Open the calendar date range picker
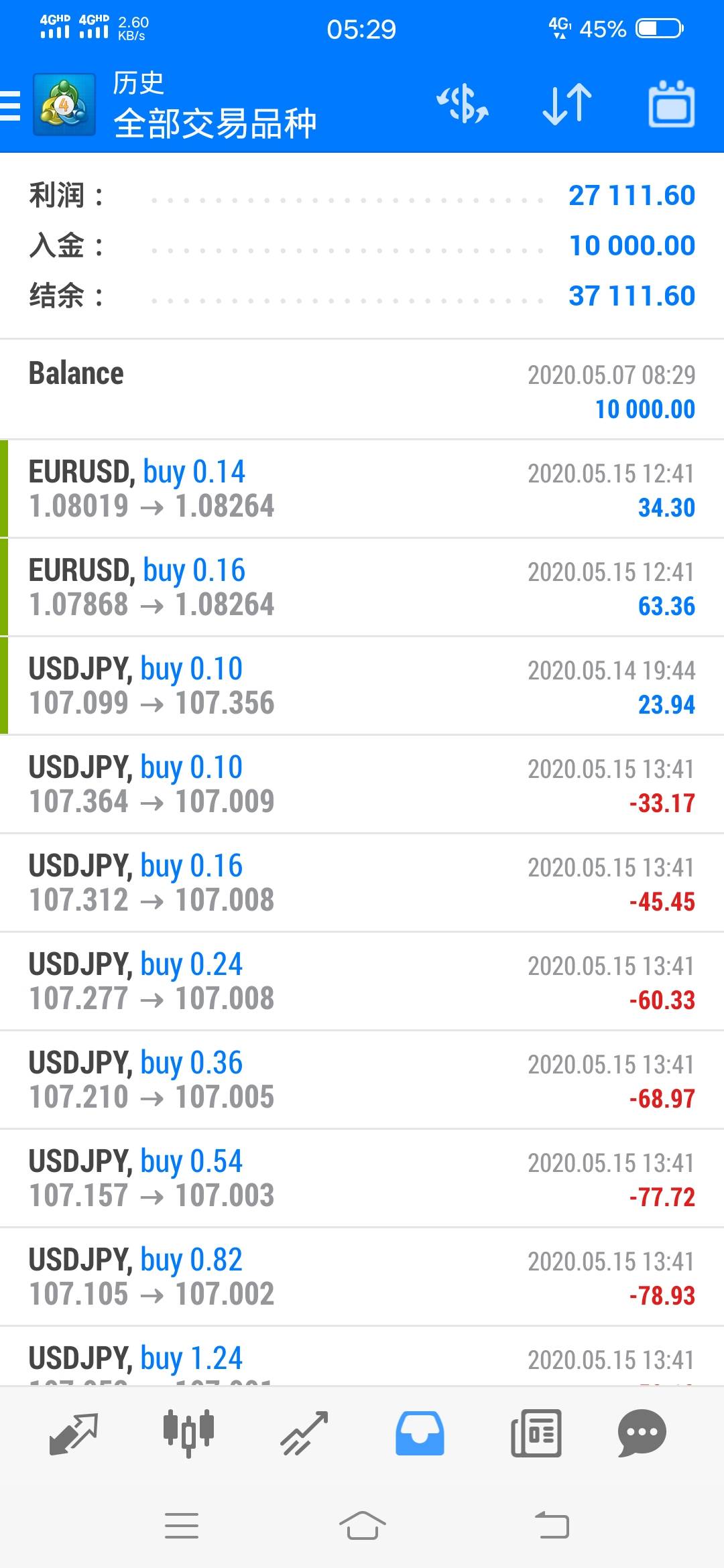This screenshot has width=724, height=1568. [671, 104]
